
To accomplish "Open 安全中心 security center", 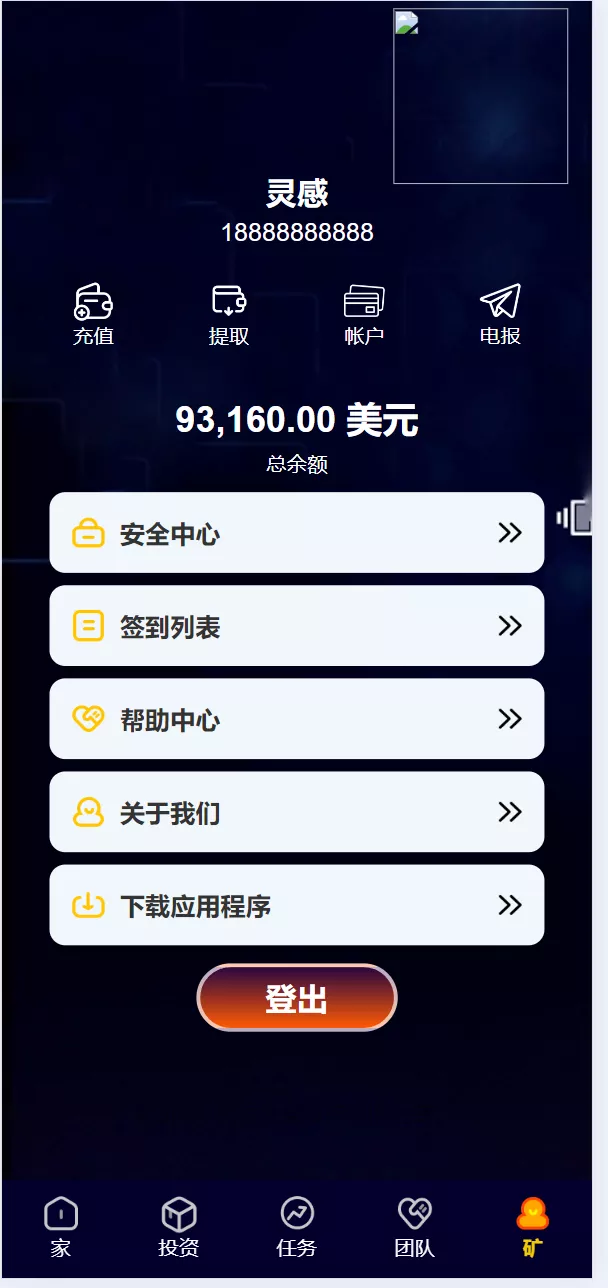I will pyautogui.click(x=297, y=533).
